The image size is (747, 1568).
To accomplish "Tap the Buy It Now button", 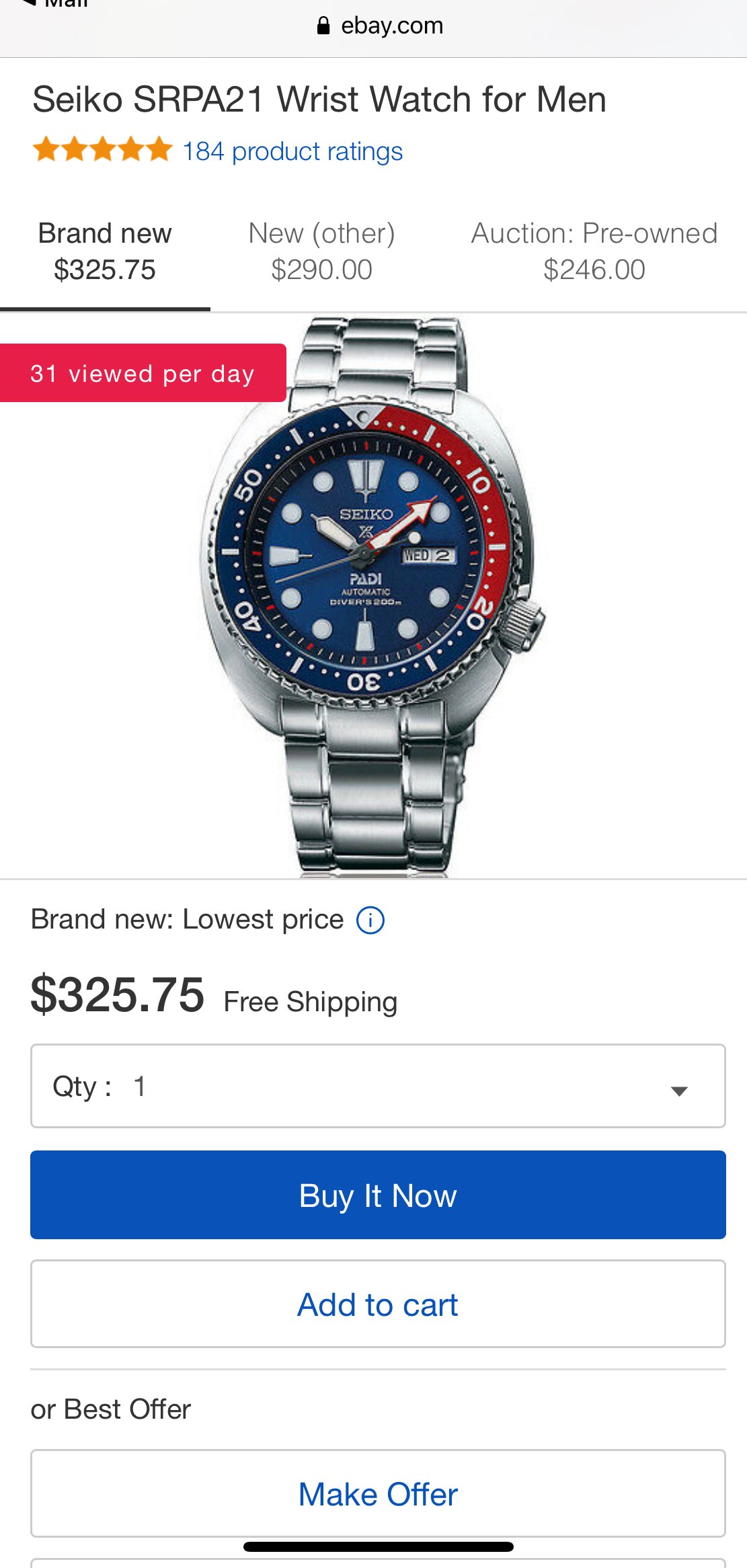I will (x=378, y=1195).
